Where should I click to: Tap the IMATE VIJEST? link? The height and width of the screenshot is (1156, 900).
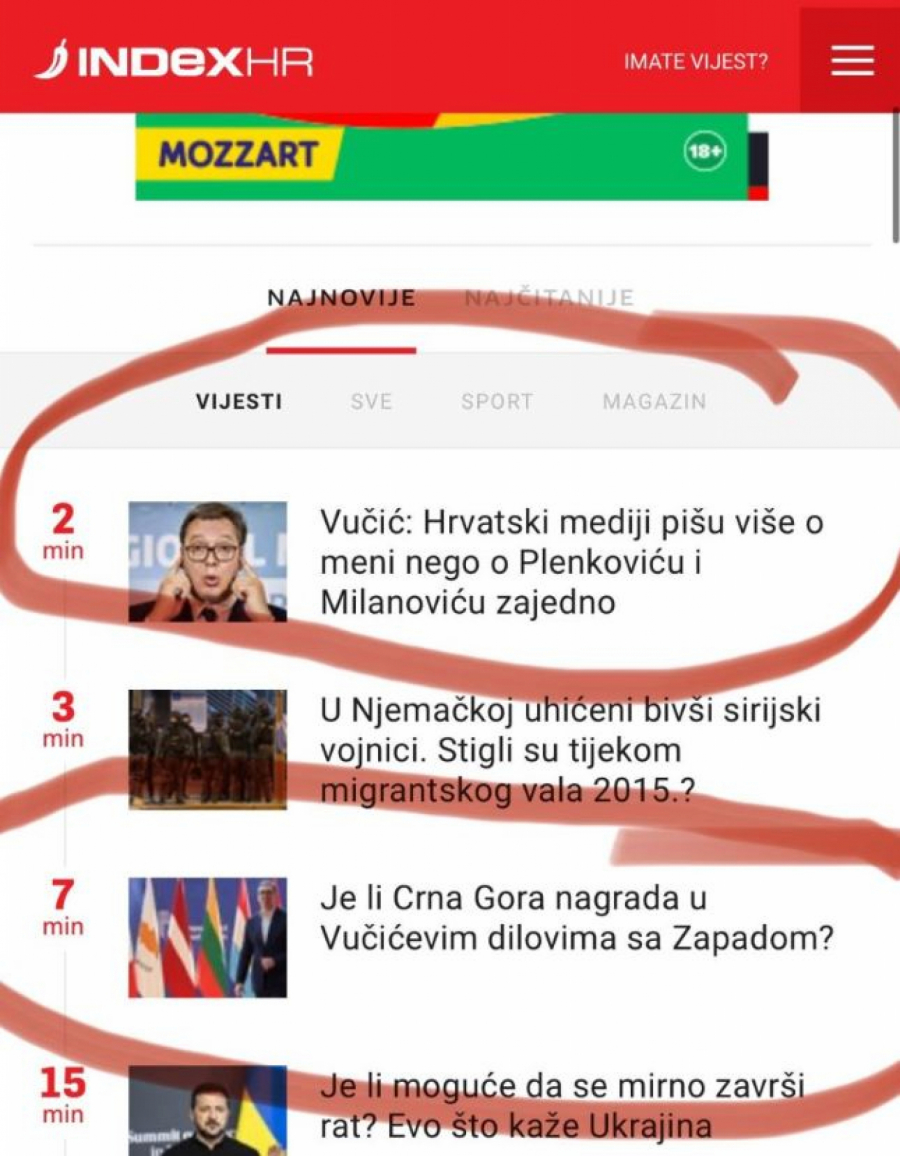pyautogui.click(x=696, y=62)
